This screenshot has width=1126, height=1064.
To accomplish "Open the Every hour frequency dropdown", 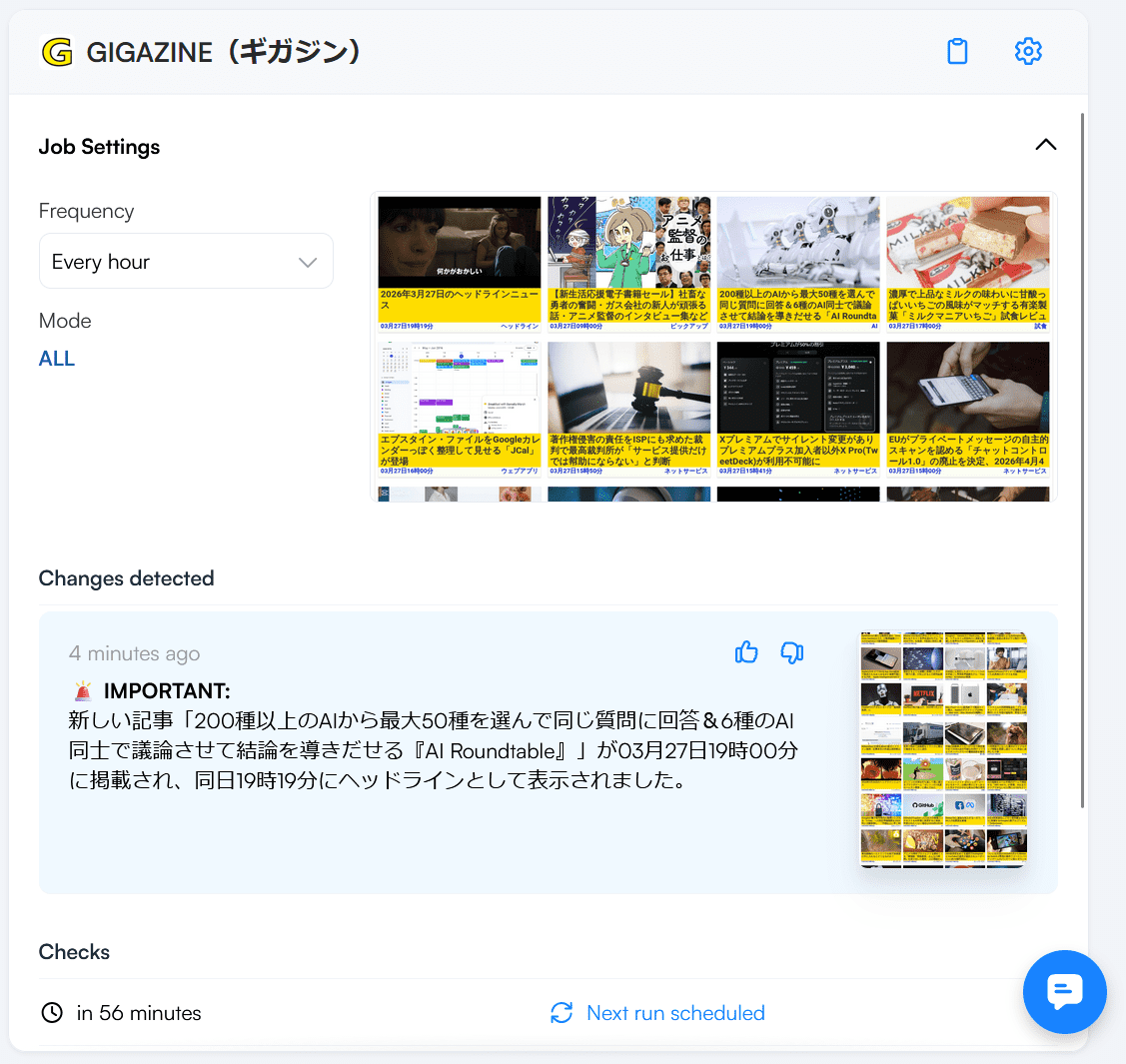I will pos(186,262).
